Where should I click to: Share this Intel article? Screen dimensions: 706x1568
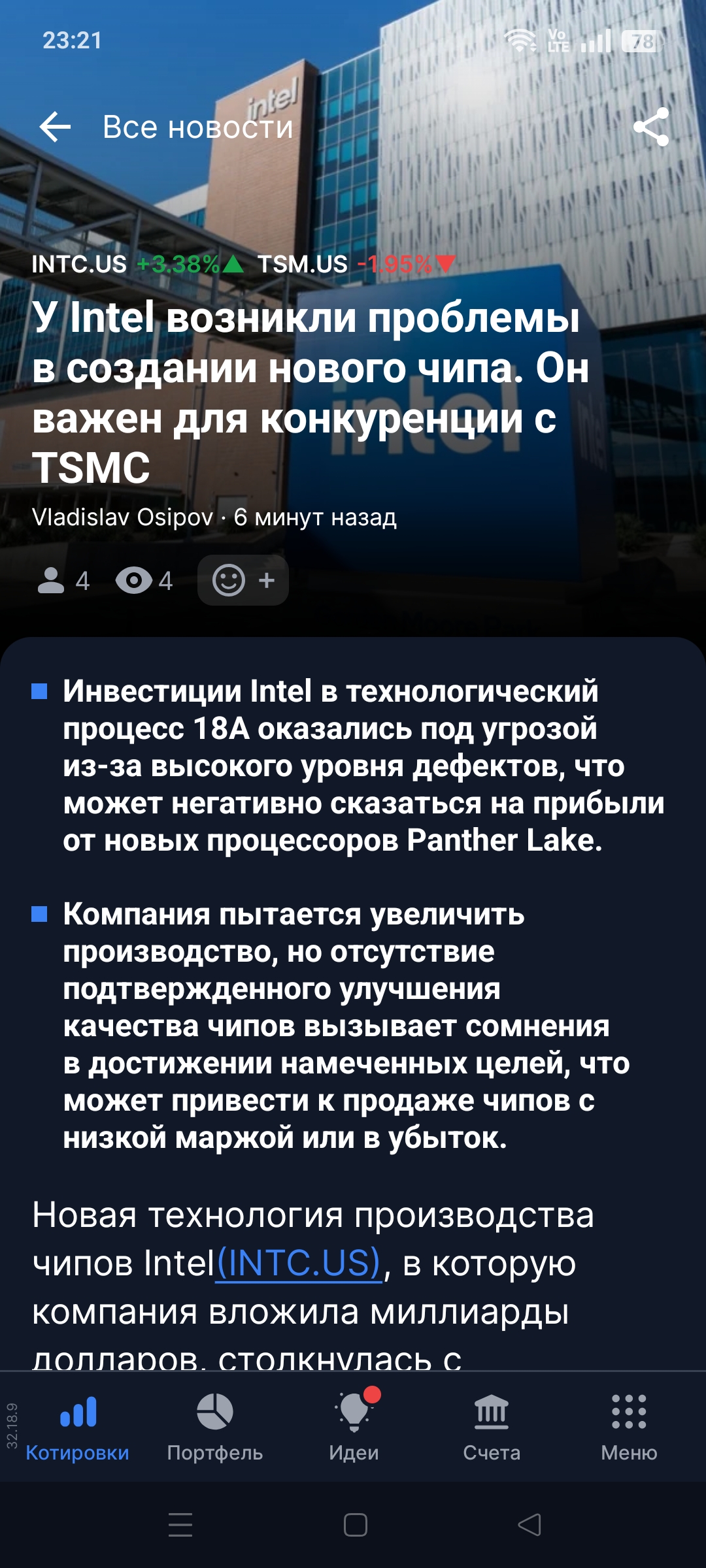point(651,127)
